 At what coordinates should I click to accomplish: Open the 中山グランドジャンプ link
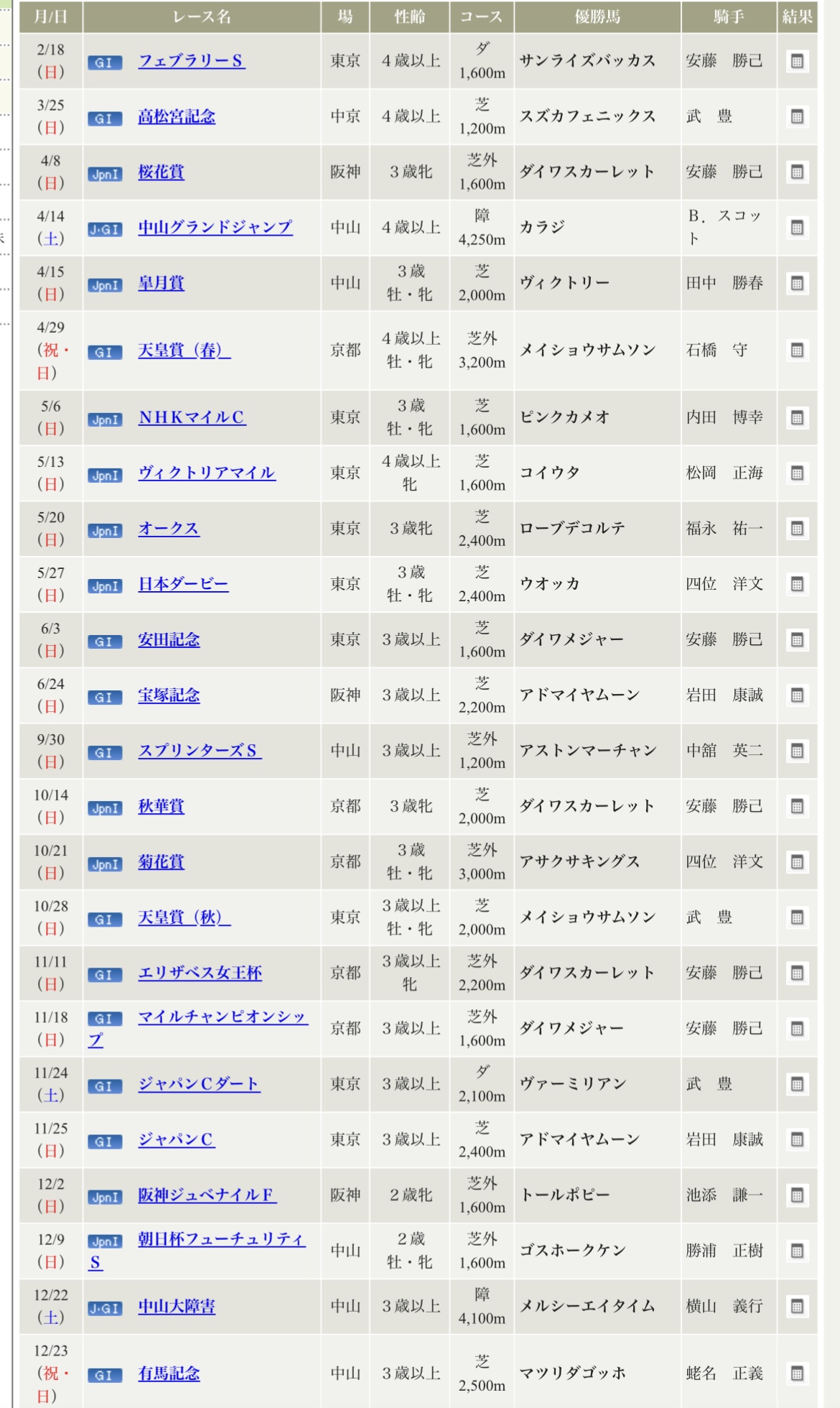click(x=215, y=228)
